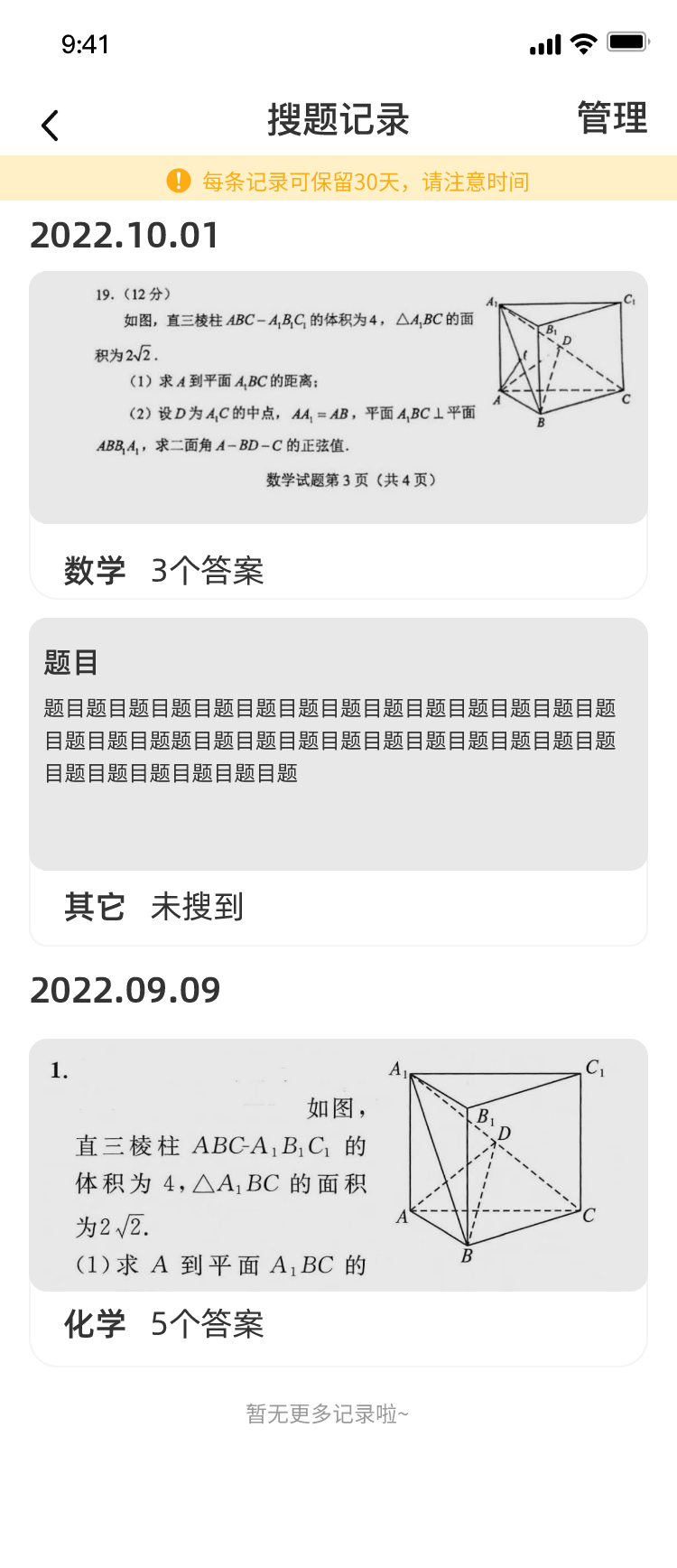Open the 其它 record marked 未搜到
Image resolution: width=677 pixels, height=1568 pixels.
click(338, 781)
